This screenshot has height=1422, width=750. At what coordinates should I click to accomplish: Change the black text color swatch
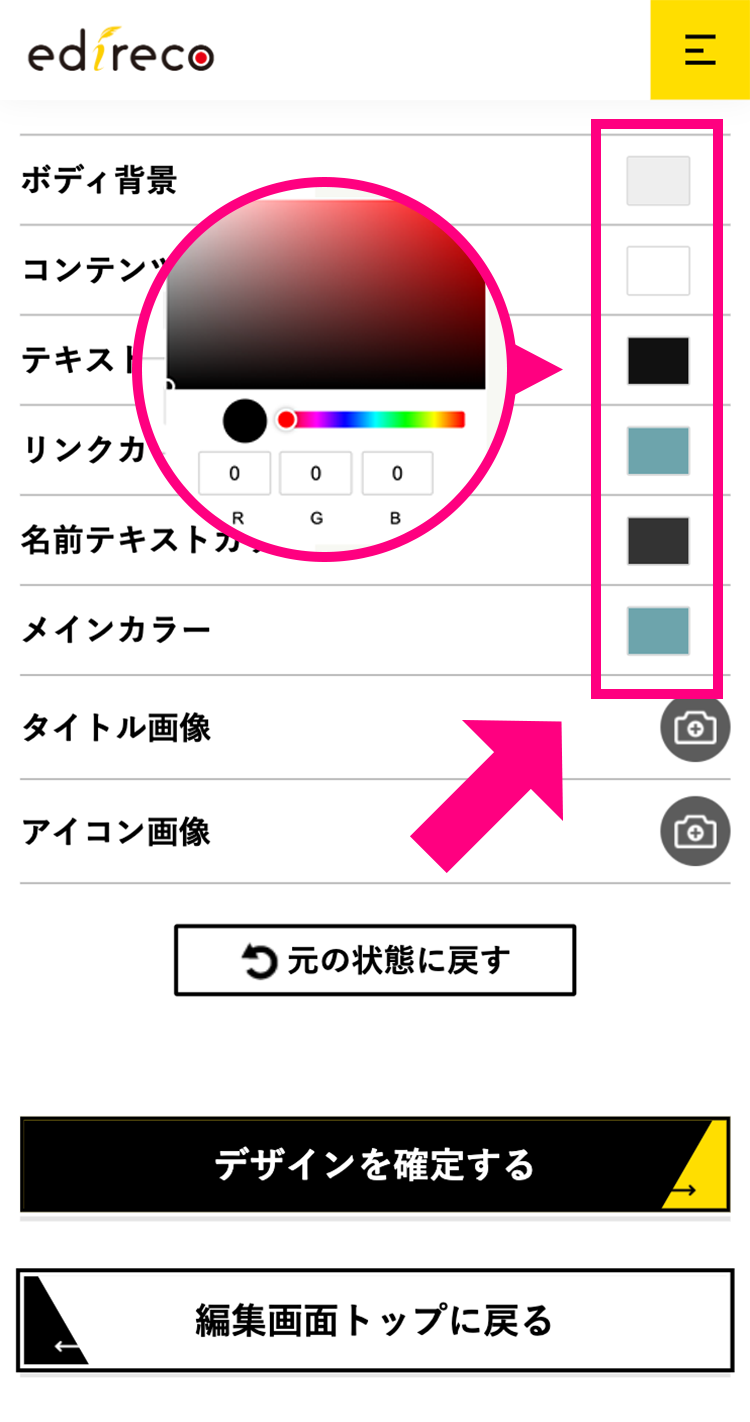658,361
